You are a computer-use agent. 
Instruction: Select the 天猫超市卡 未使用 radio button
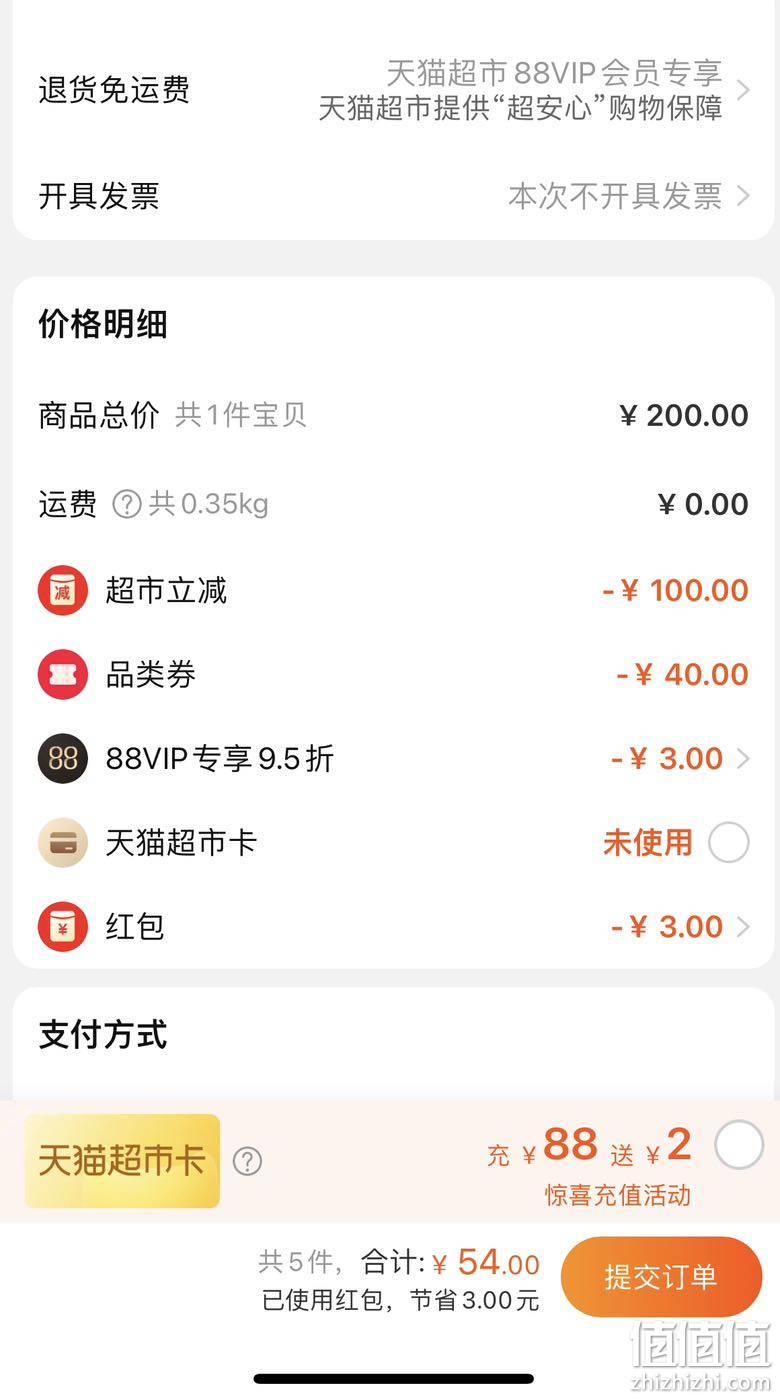[729, 842]
